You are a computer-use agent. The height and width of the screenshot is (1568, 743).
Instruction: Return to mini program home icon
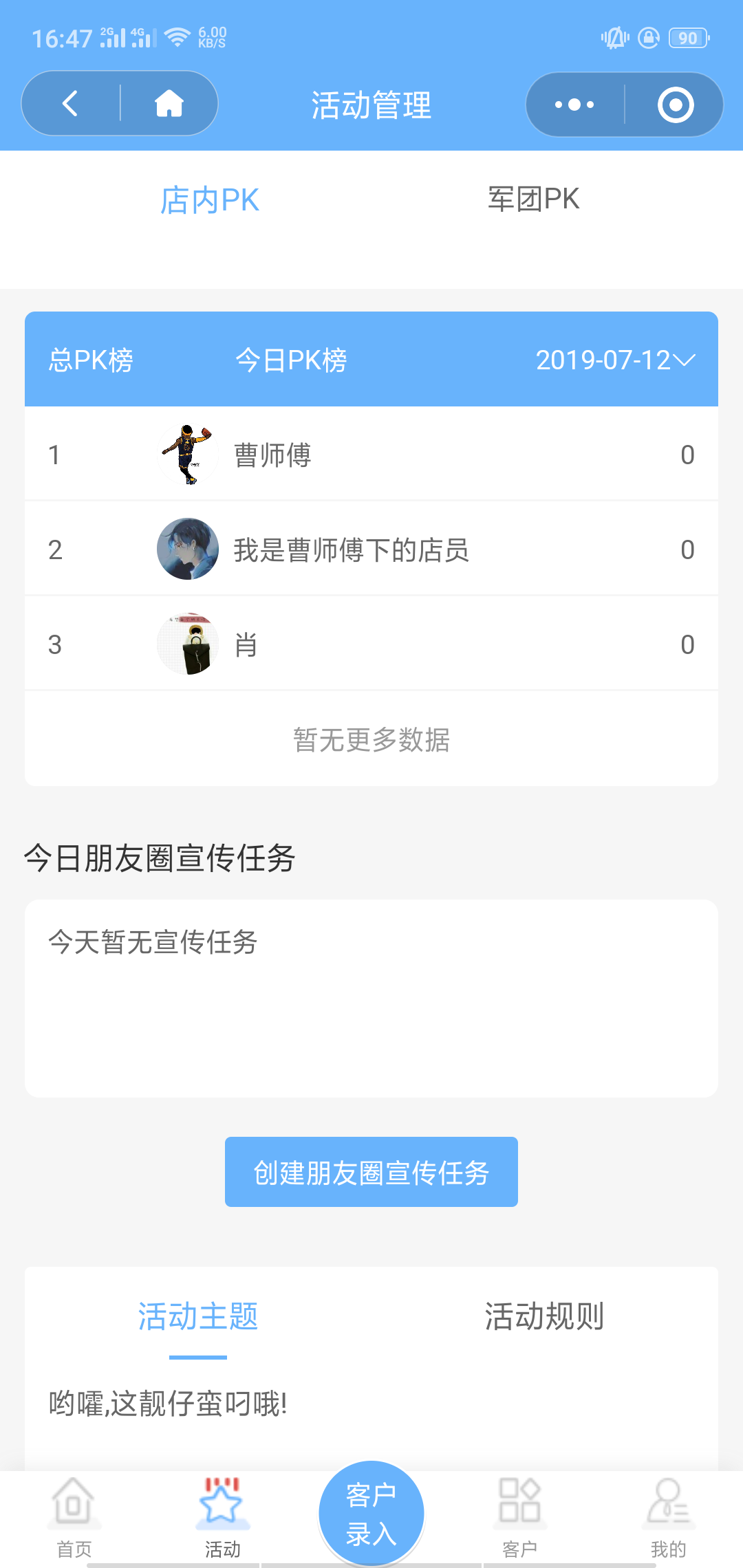(x=169, y=104)
